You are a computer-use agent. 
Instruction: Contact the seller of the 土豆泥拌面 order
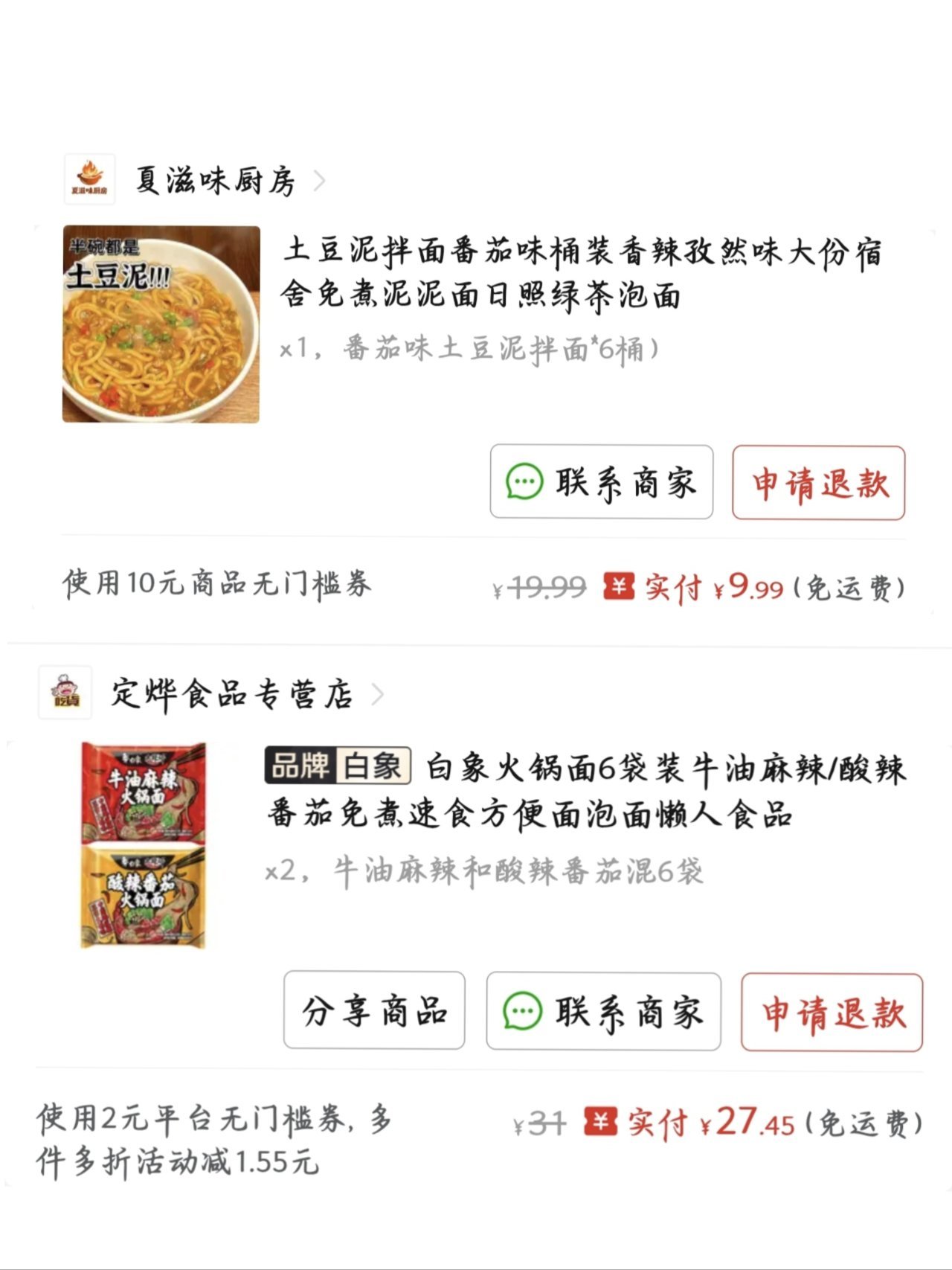tap(601, 482)
